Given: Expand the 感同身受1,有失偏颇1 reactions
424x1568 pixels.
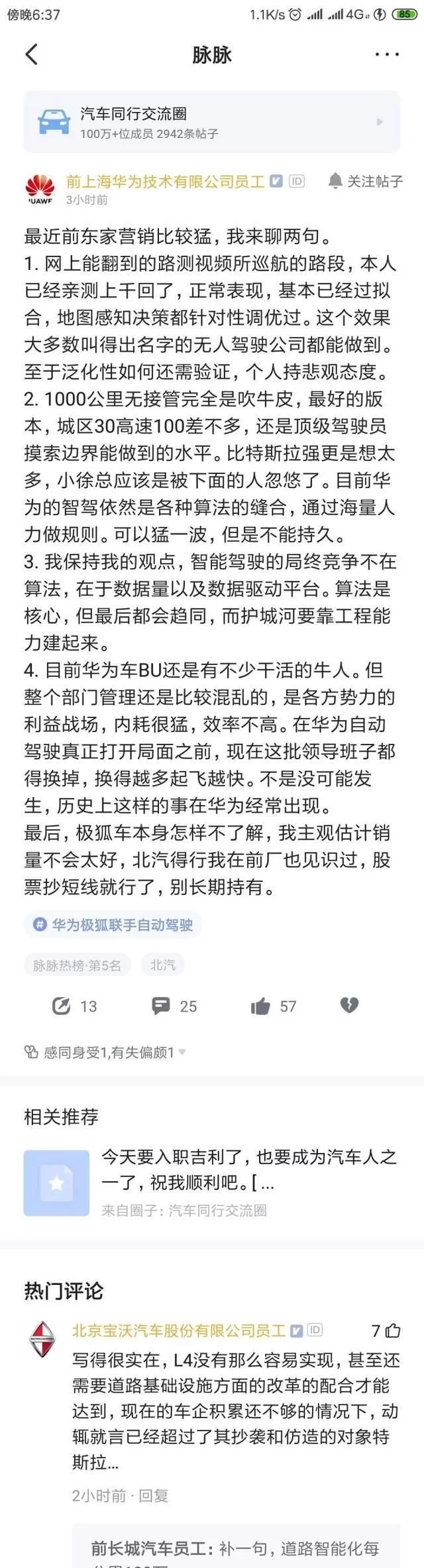Looking at the screenshot, I should point(106,1052).
